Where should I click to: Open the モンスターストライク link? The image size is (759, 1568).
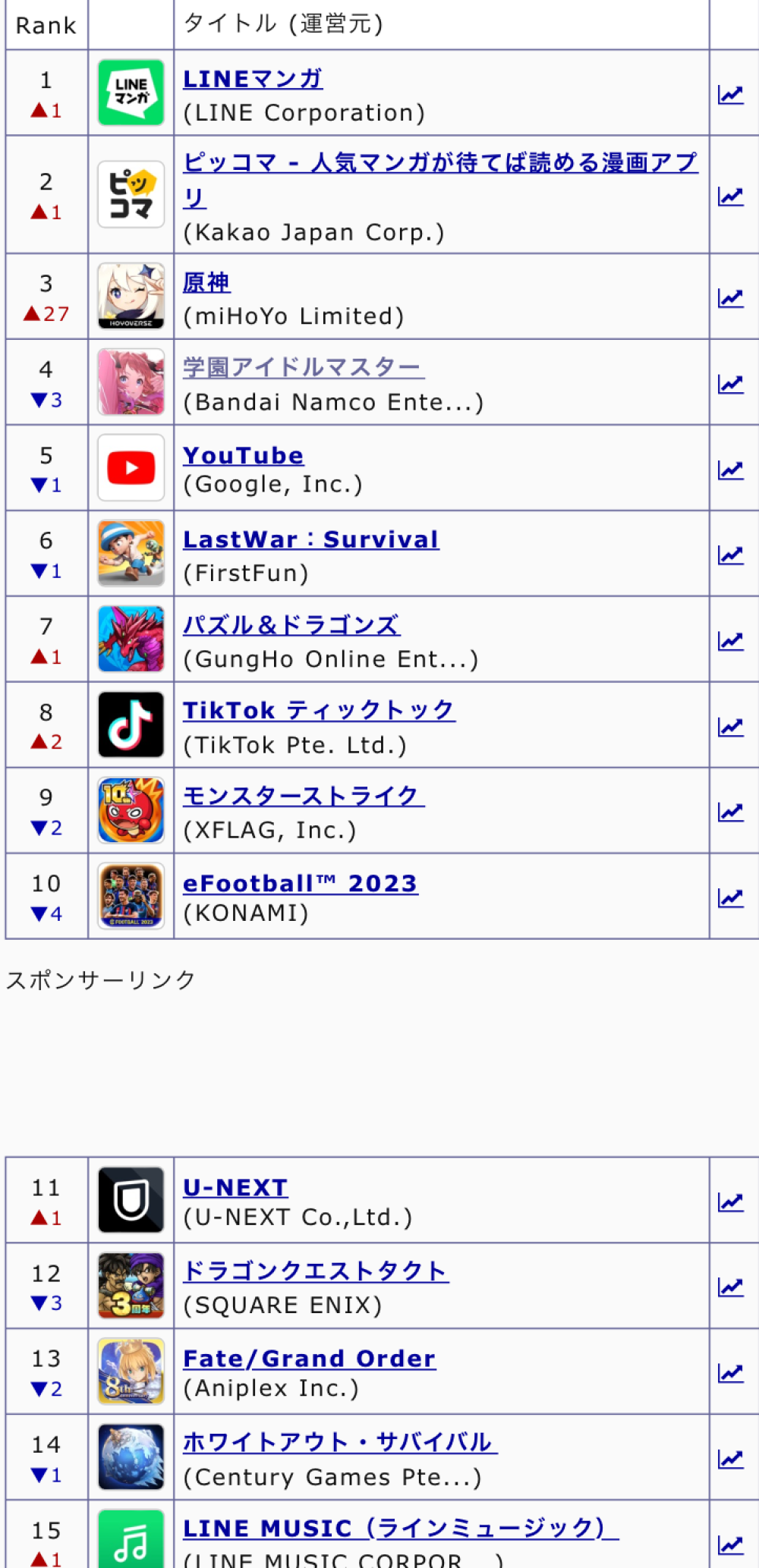pyautogui.click(x=303, y=796)
